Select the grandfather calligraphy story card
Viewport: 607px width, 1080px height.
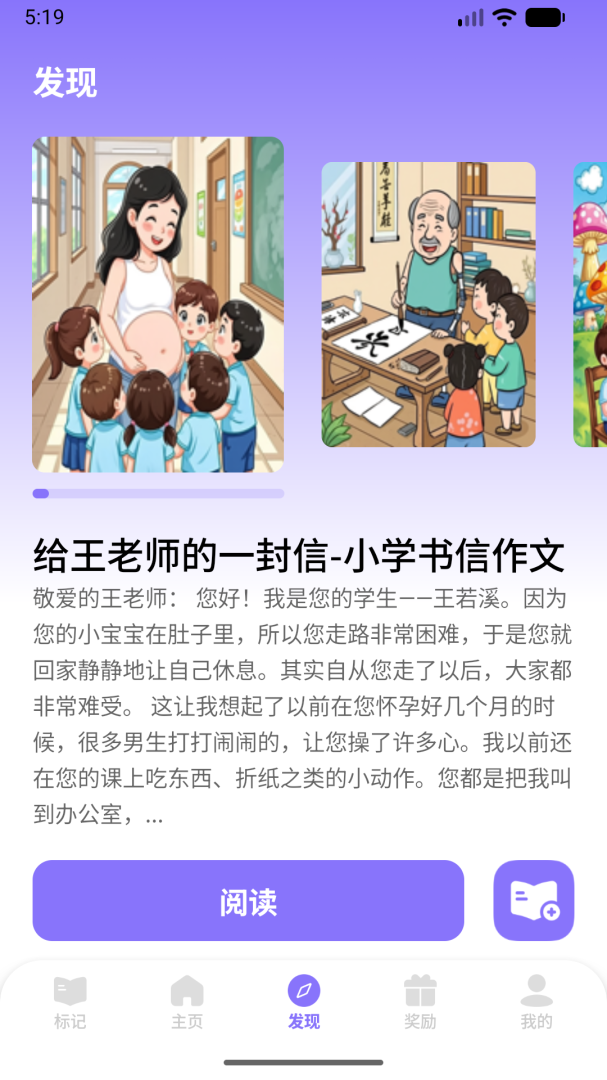click(428, 304)
